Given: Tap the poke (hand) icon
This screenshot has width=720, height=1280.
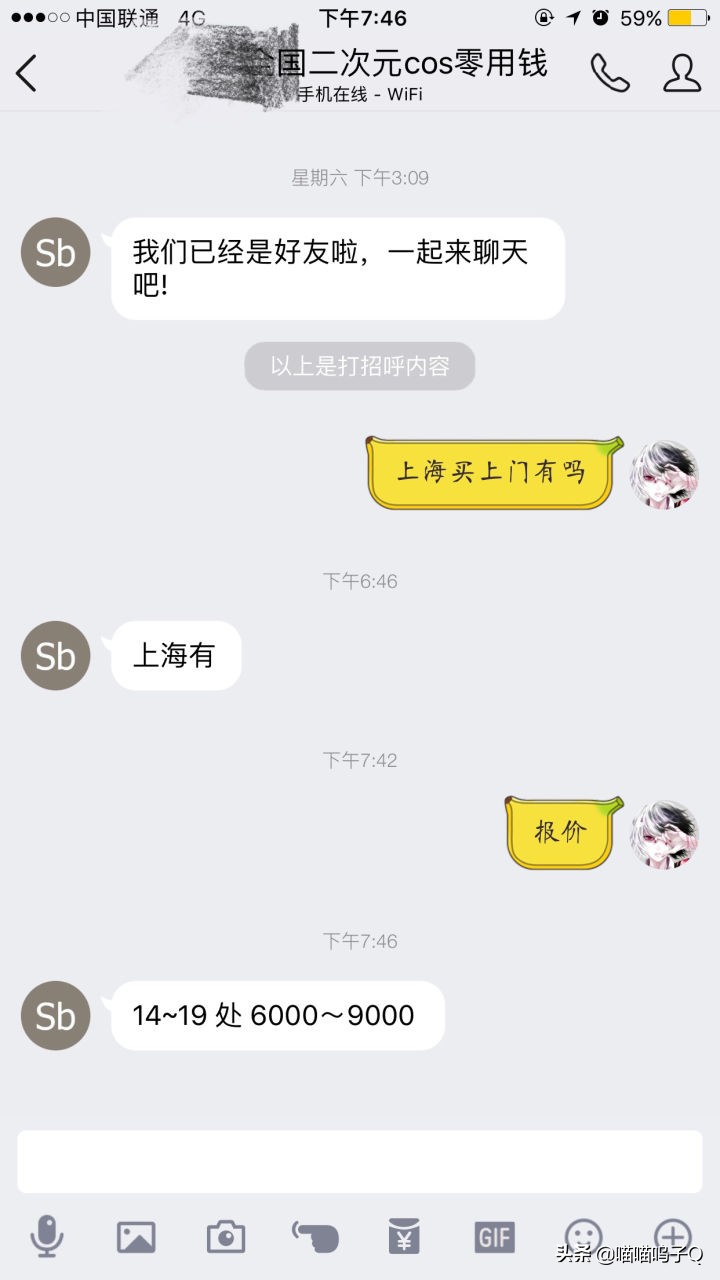Looking at the screenshot, I should pyautogui.click(x=314, y=1236).
